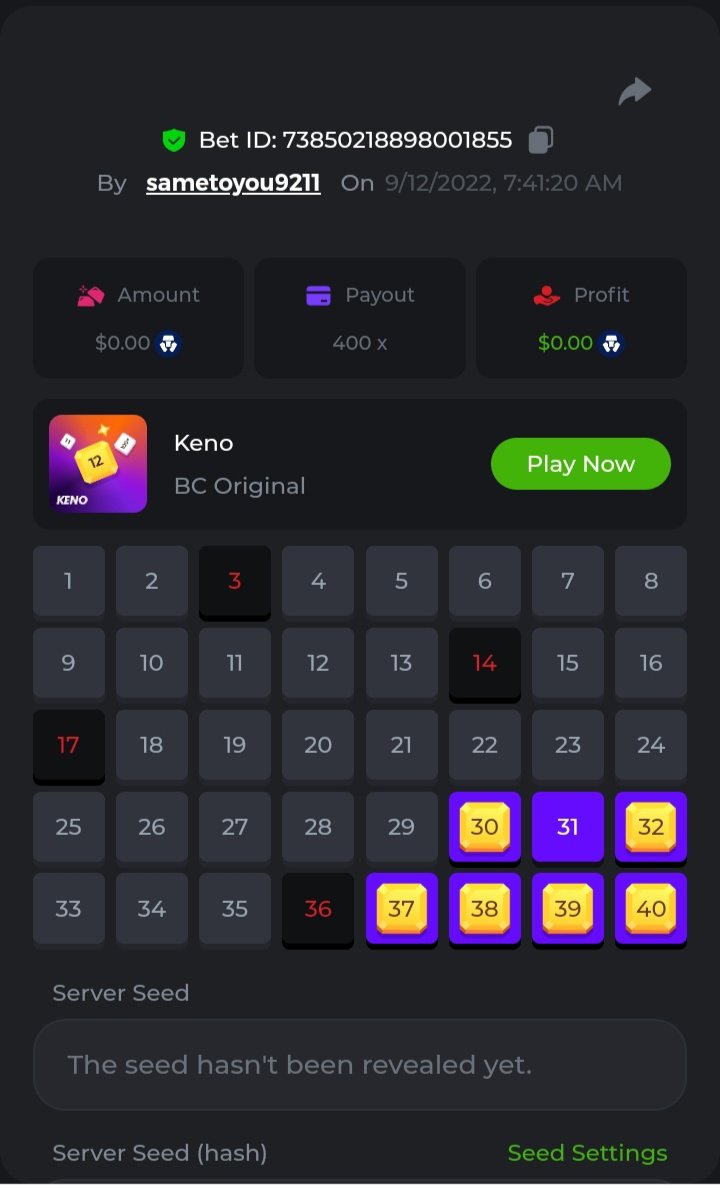The image size is (720, 1188).
Task: Share this bet result
Action: coord(635,92)
